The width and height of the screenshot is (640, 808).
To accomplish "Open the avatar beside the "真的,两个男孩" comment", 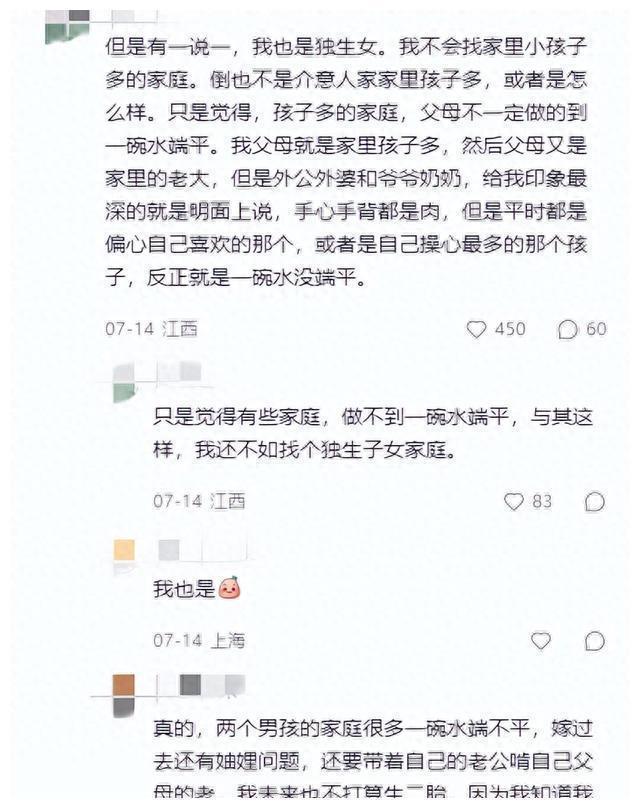I will (124, 691).
